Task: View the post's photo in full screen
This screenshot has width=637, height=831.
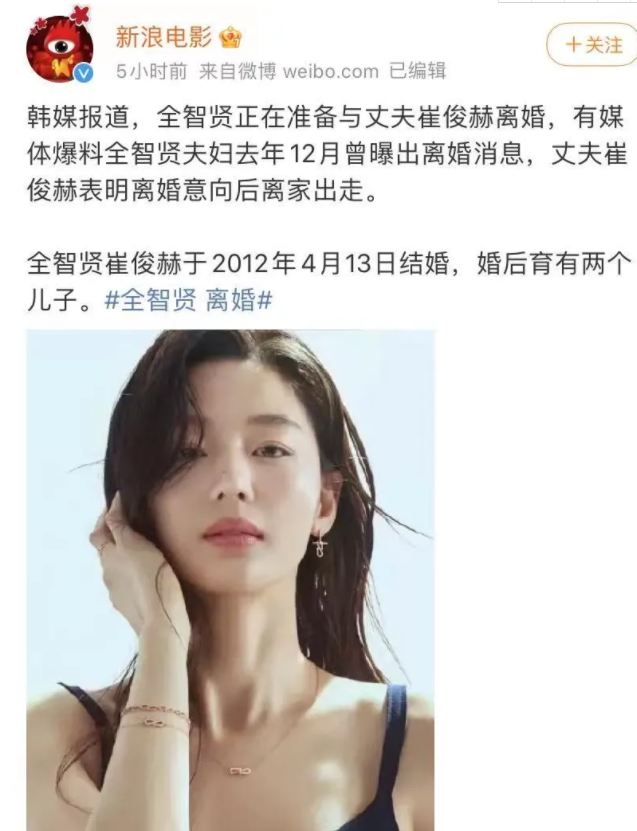Action: pyautogui.click(x=230, y=580)
